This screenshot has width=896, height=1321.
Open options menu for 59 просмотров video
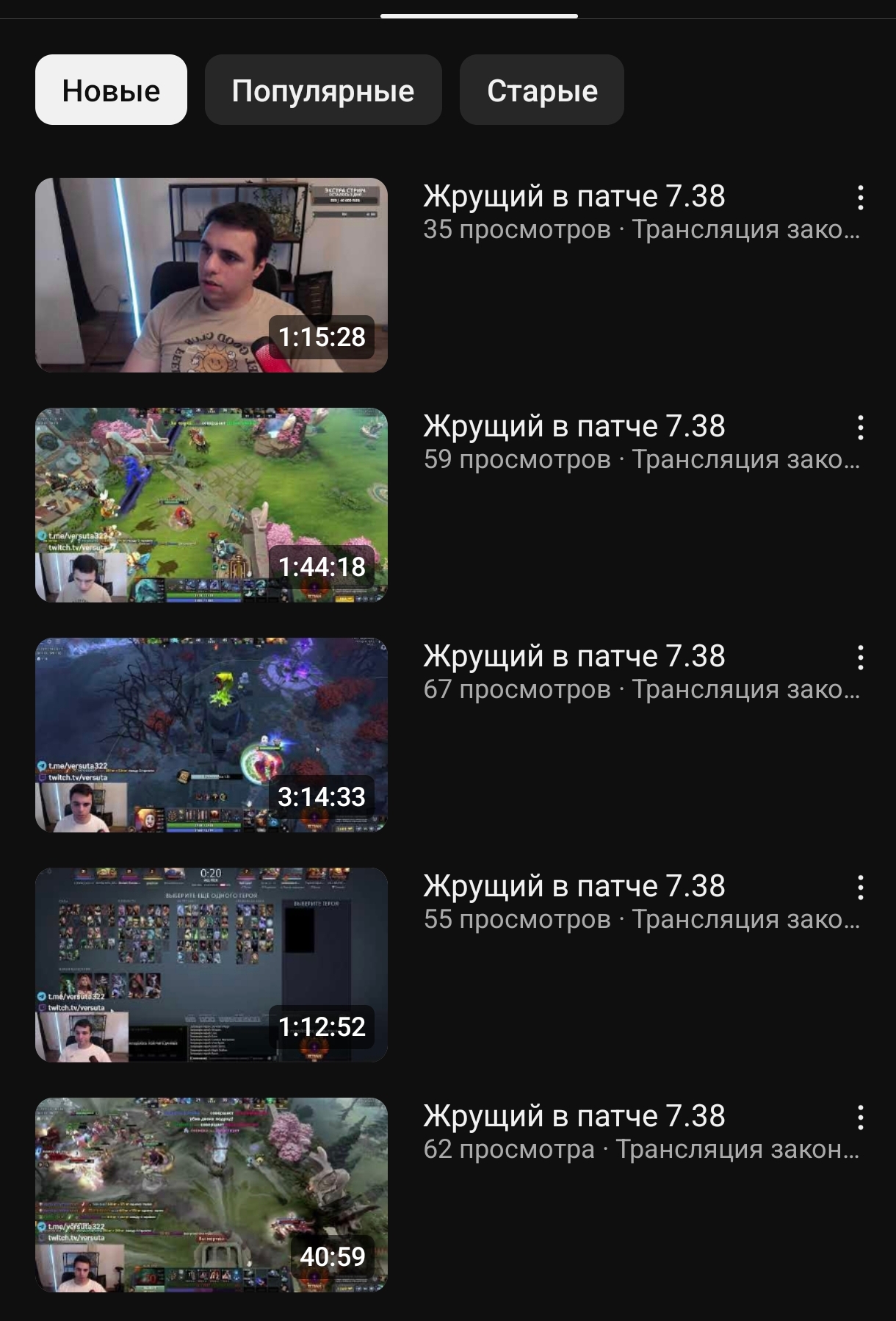(x=860, y=428)
